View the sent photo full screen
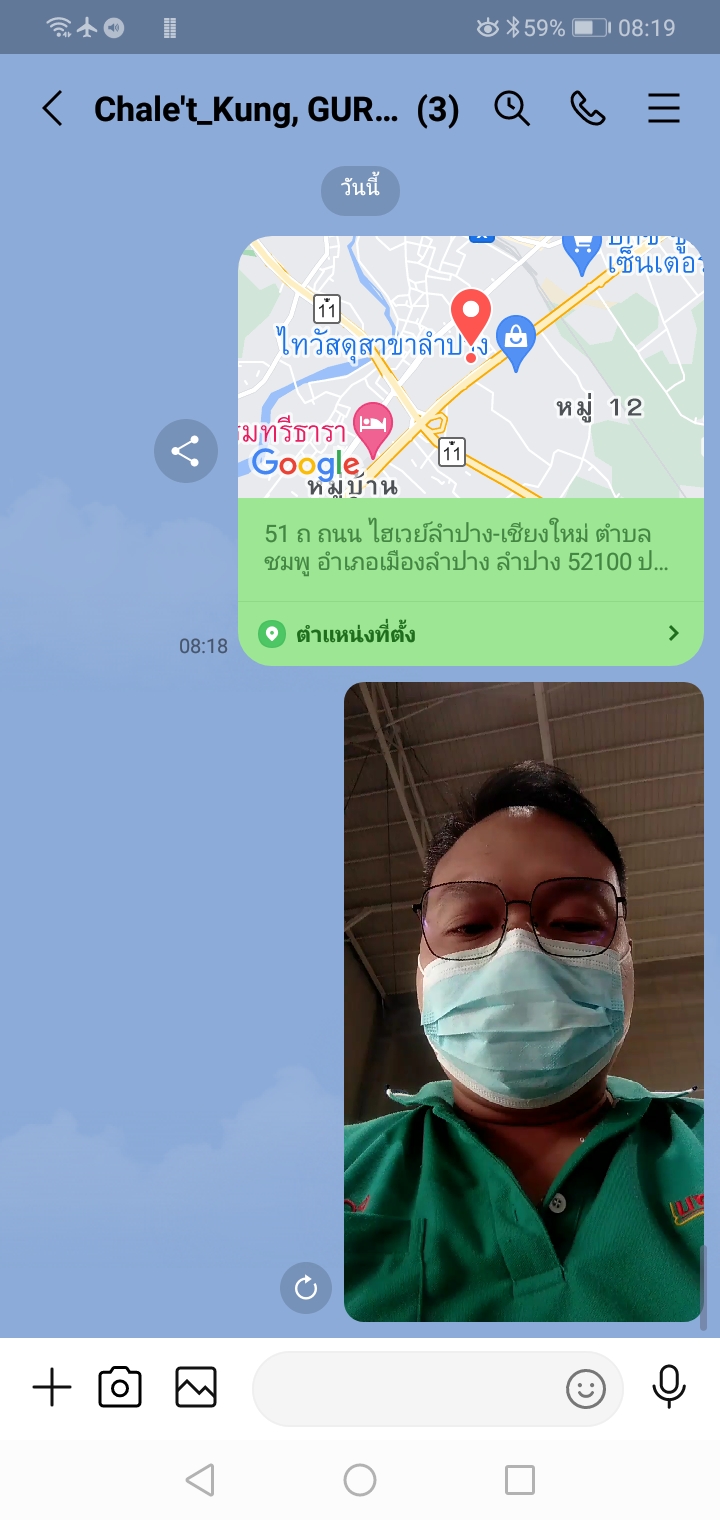Viewport: 720px width, 1520px height. click(523, 1000)
